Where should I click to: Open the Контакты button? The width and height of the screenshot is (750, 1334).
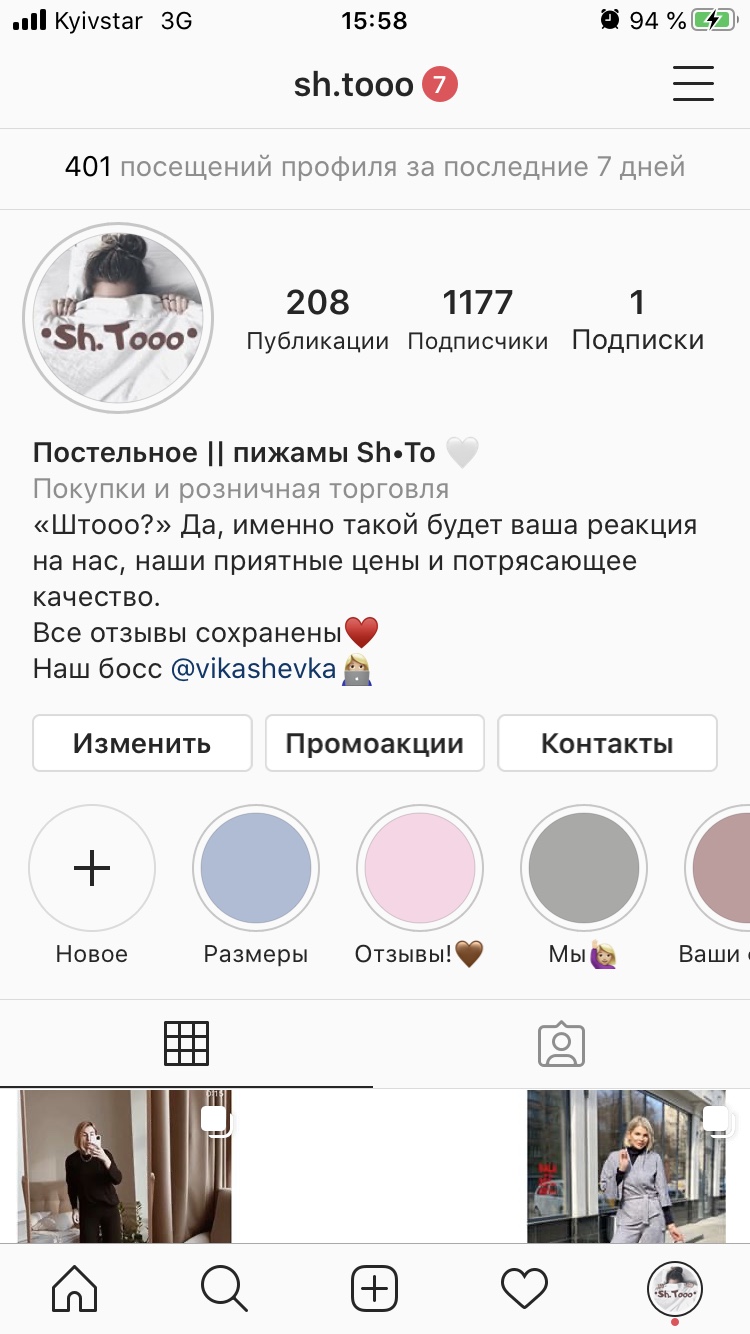pos(607,743)
